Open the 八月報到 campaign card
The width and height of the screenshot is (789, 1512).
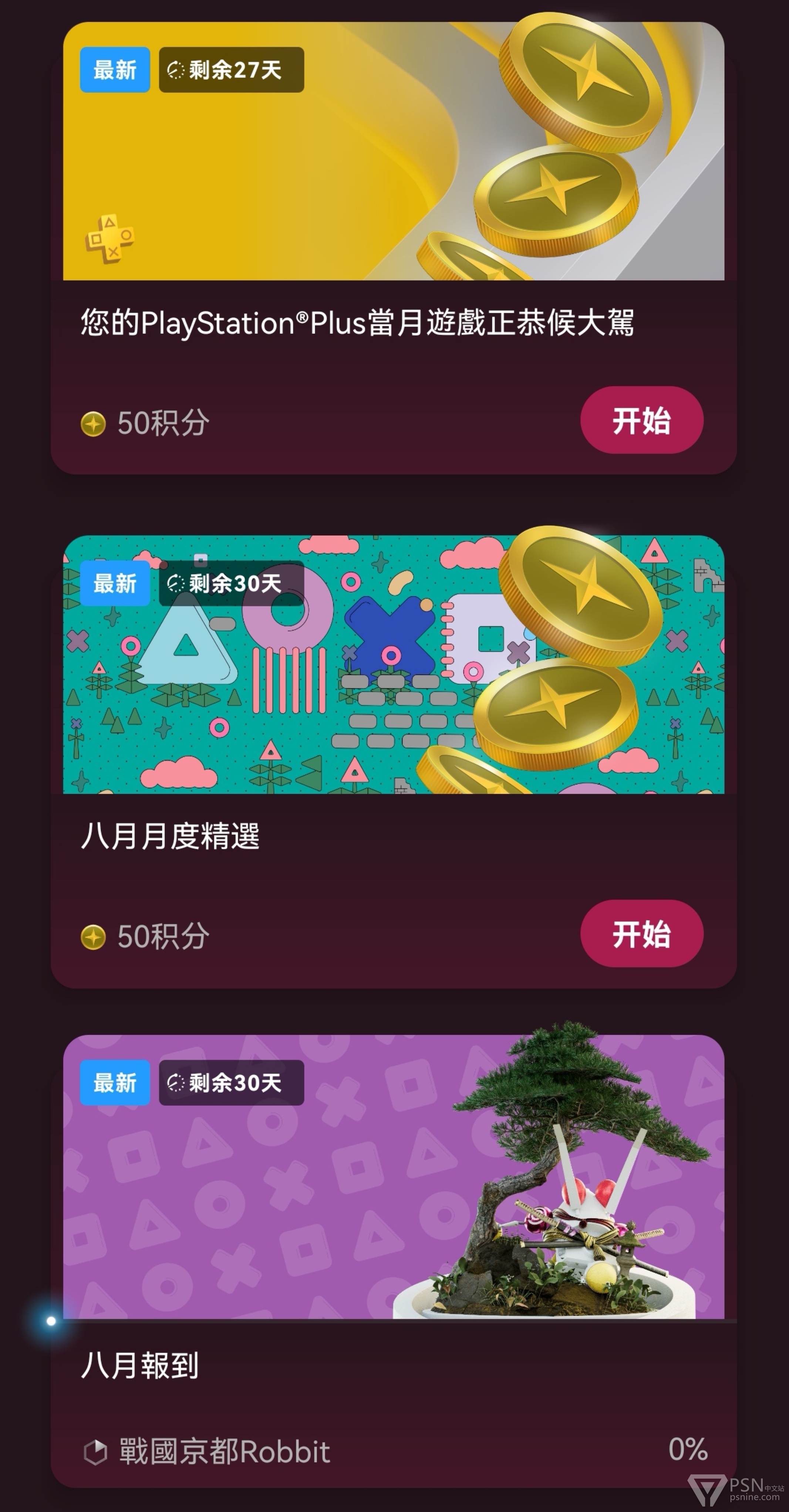(x=394, y=1261)
